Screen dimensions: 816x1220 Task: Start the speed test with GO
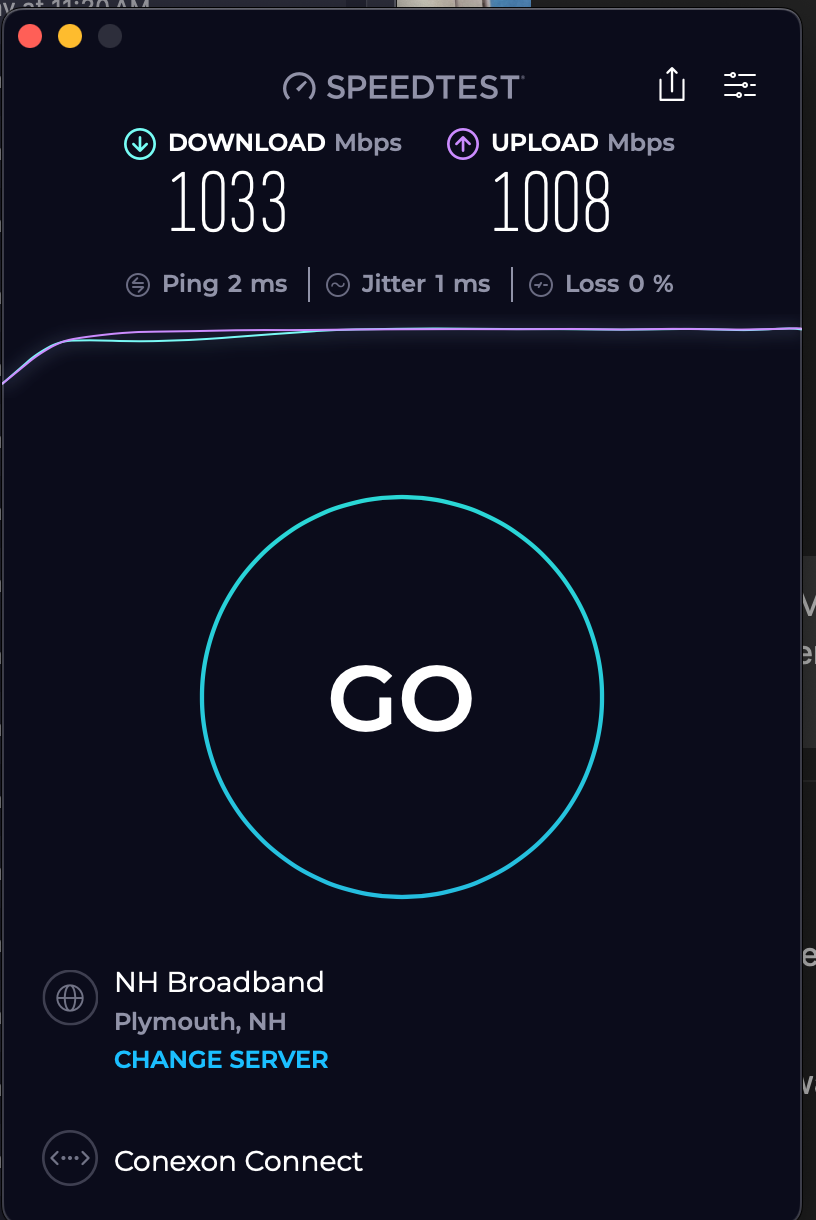[x=401, y=696]
